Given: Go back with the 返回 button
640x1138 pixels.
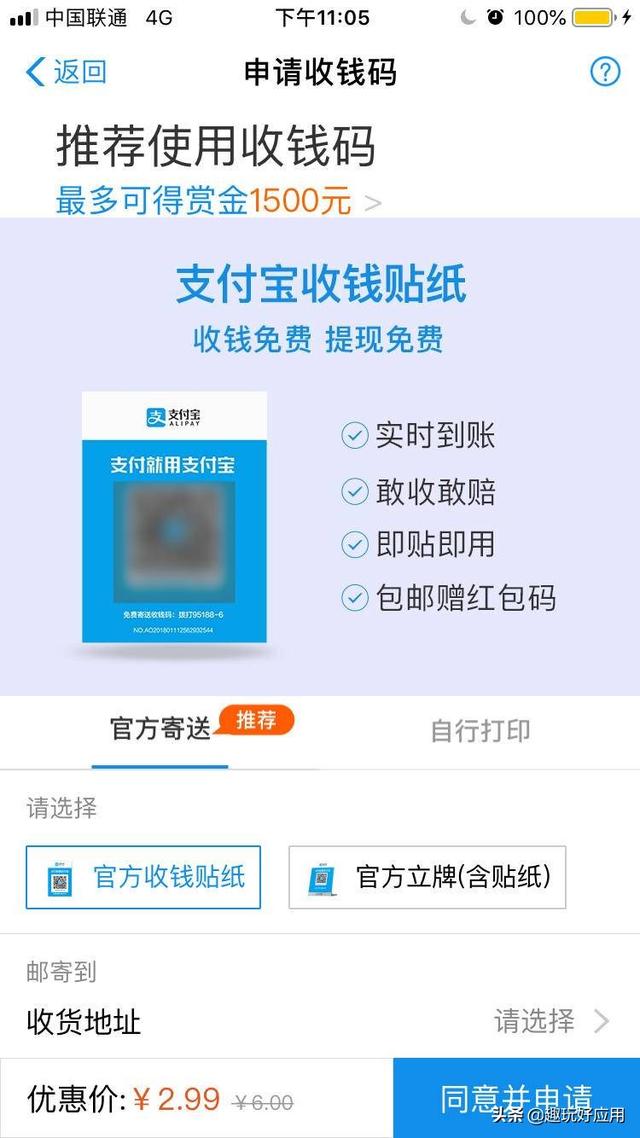Looking at the screenshot, I should point(67,72).
